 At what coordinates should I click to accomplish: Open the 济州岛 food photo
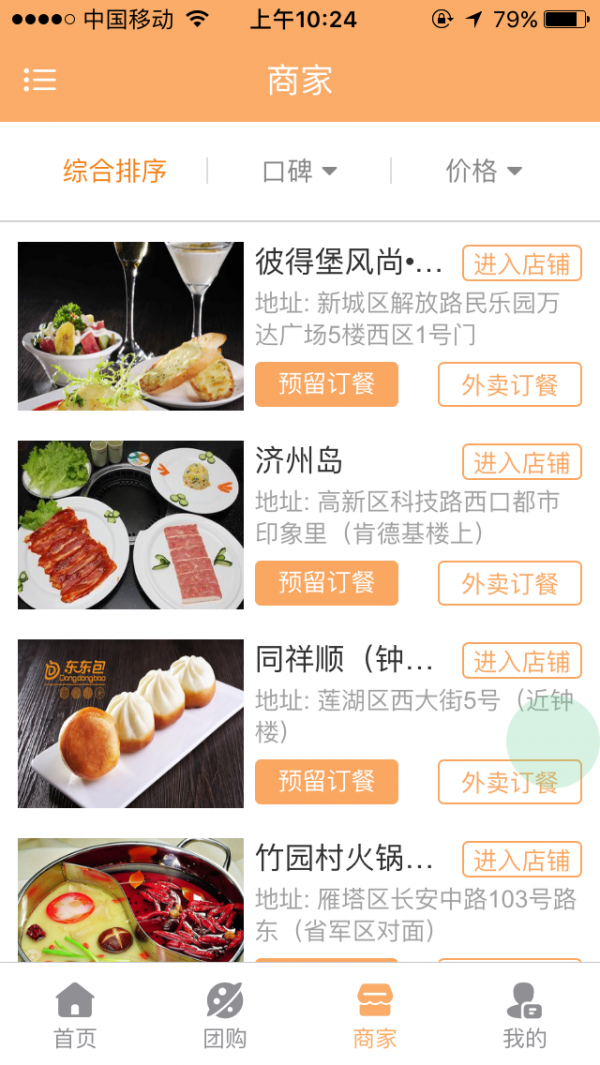tap(131, 525)
